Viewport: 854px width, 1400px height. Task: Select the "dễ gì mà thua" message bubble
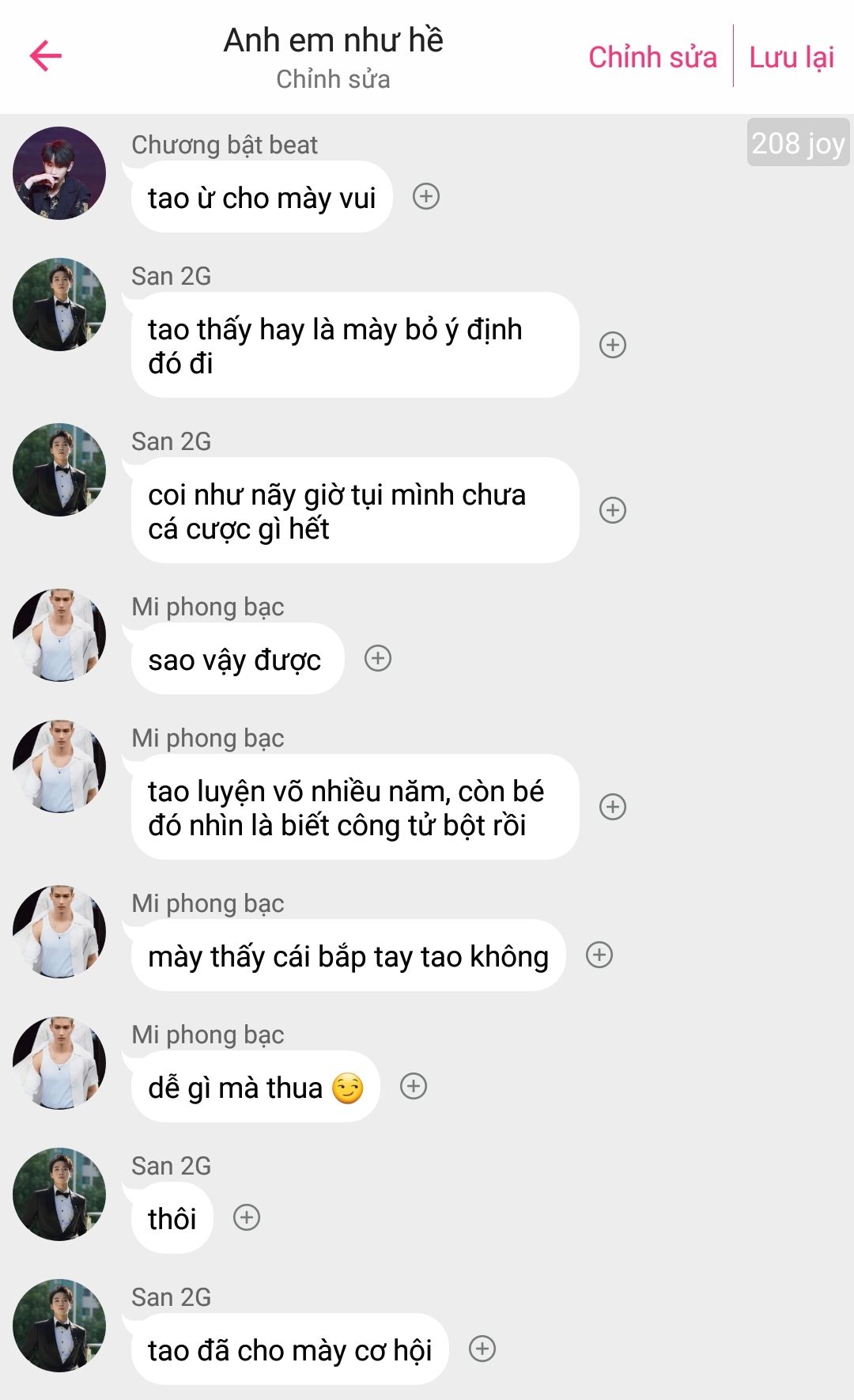pos(255,1088)
